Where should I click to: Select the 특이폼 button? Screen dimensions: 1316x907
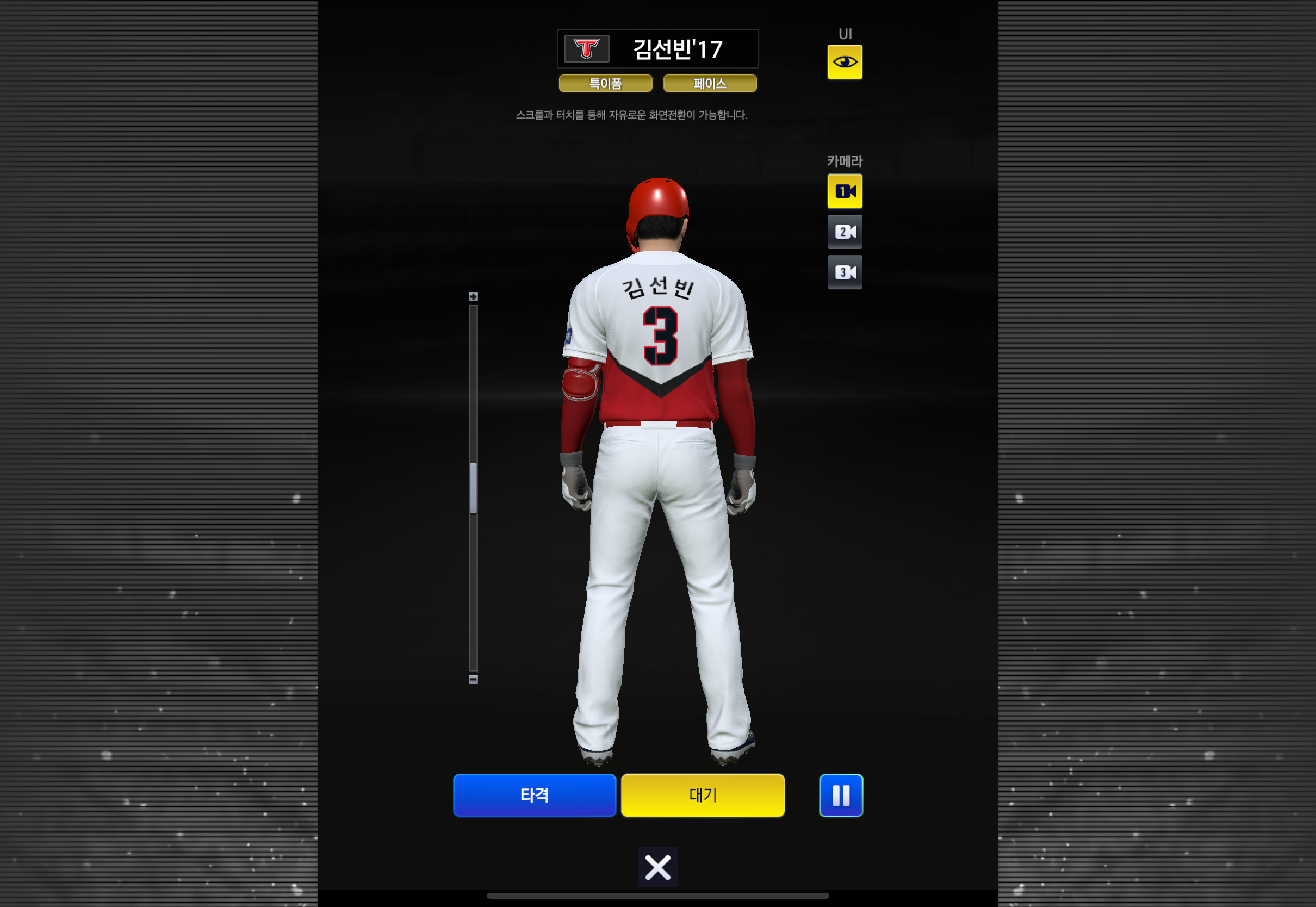(605, 84)
